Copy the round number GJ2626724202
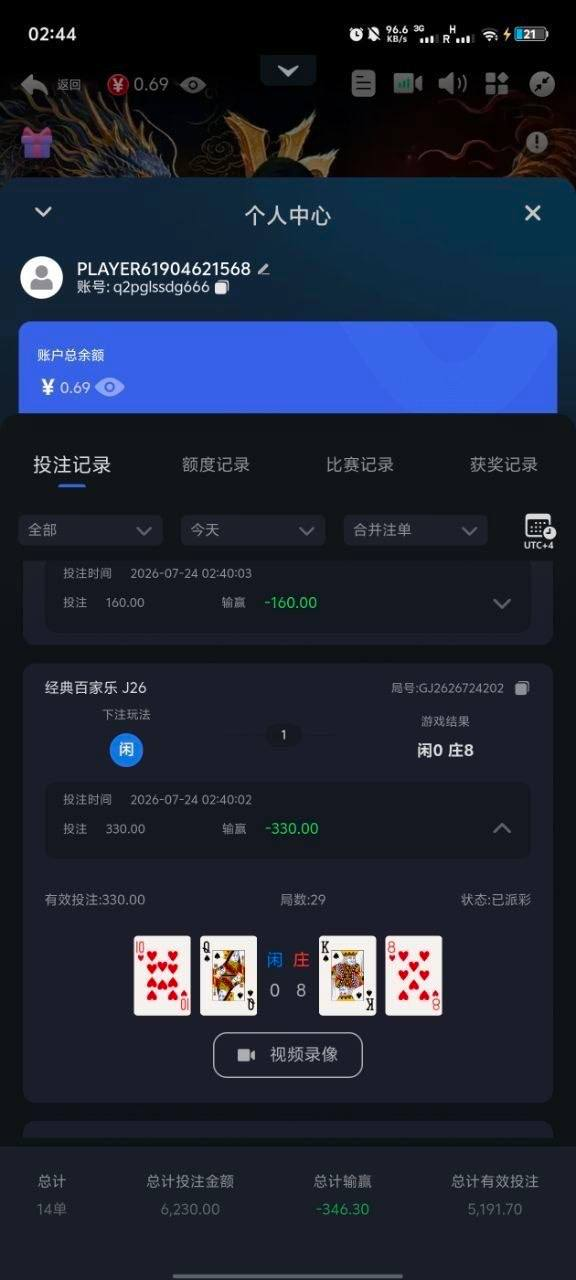 [522, 688]
